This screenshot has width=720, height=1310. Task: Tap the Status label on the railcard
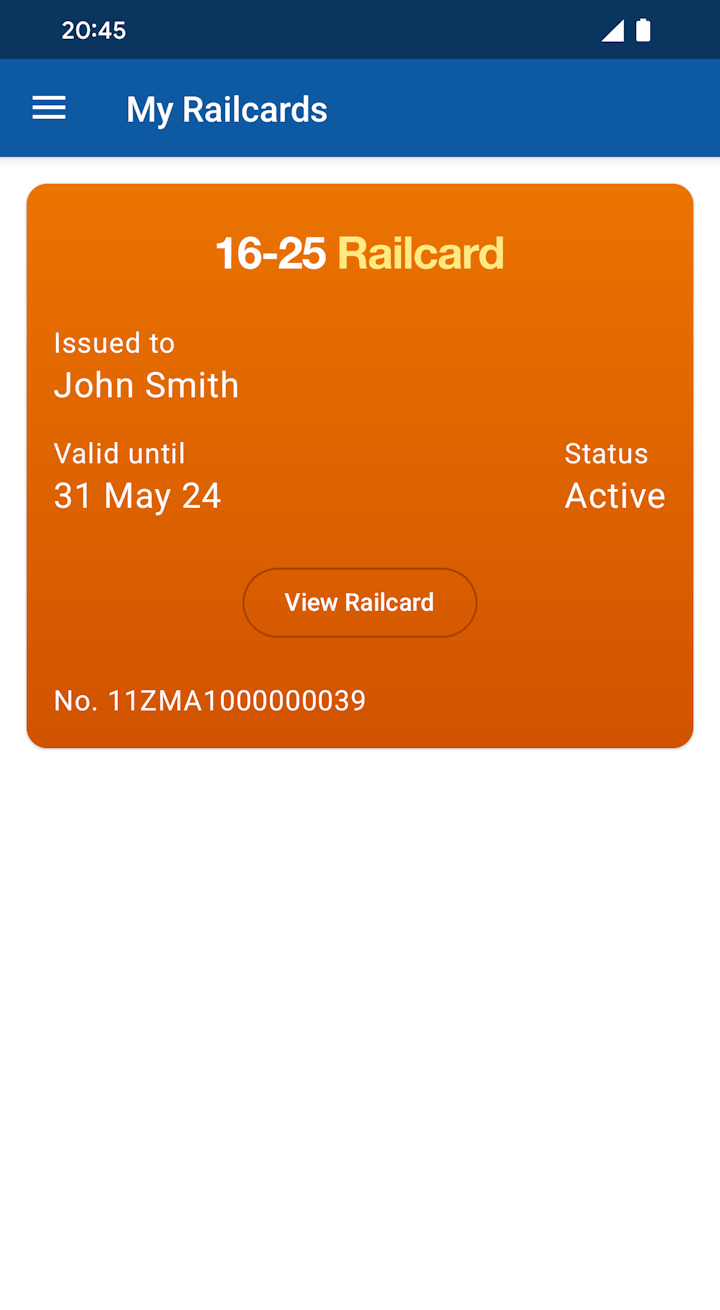[606, 453]
